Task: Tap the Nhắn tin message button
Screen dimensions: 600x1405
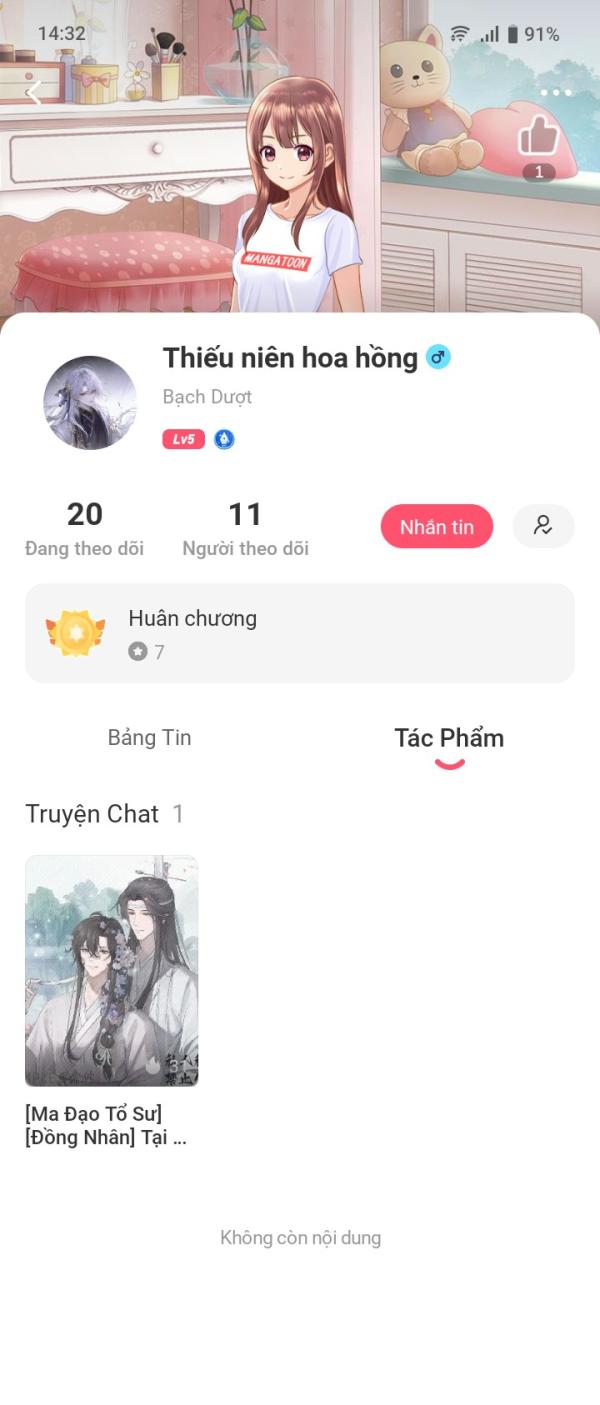Action: (437, 527)
